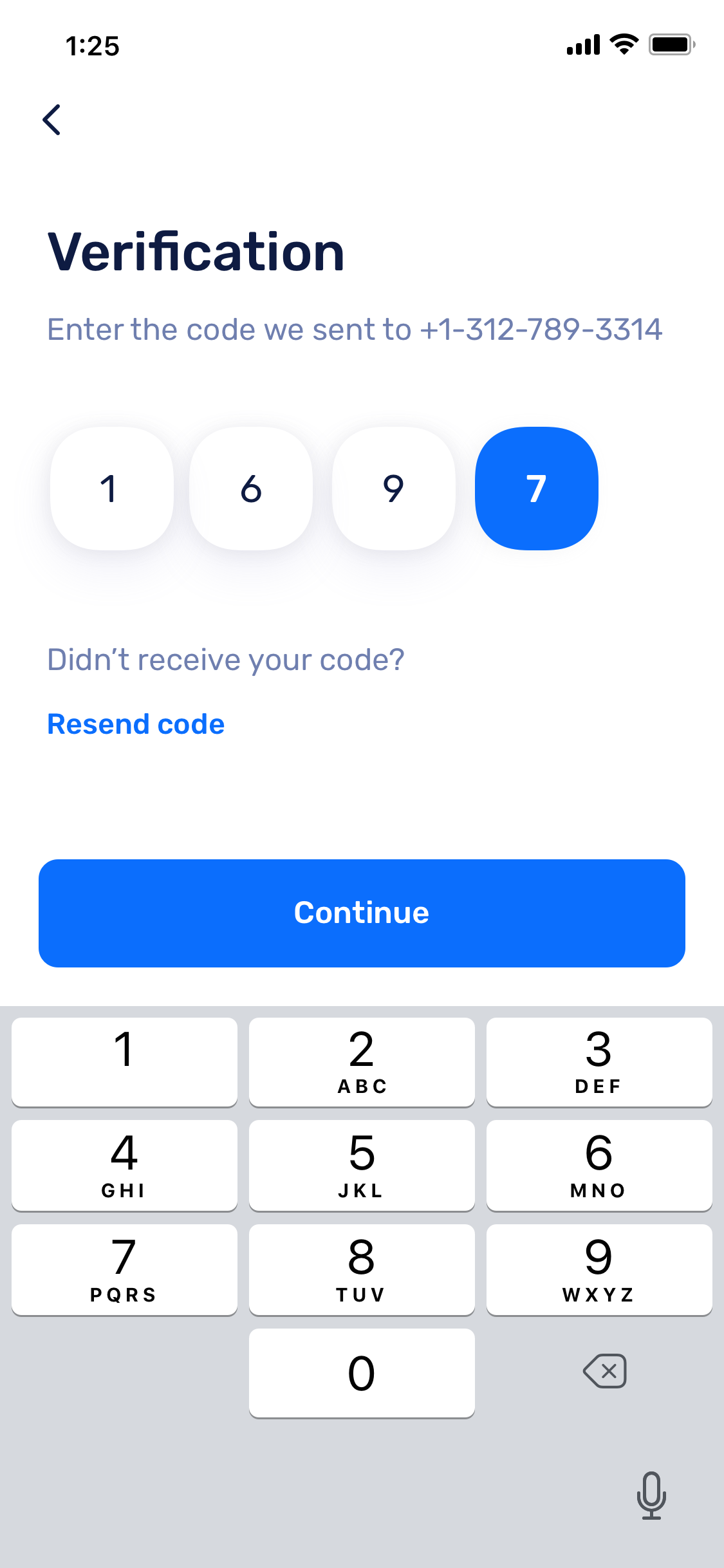Go back using the top arrow
This screenshot has width=724, height=1568.
click(52, 120)
